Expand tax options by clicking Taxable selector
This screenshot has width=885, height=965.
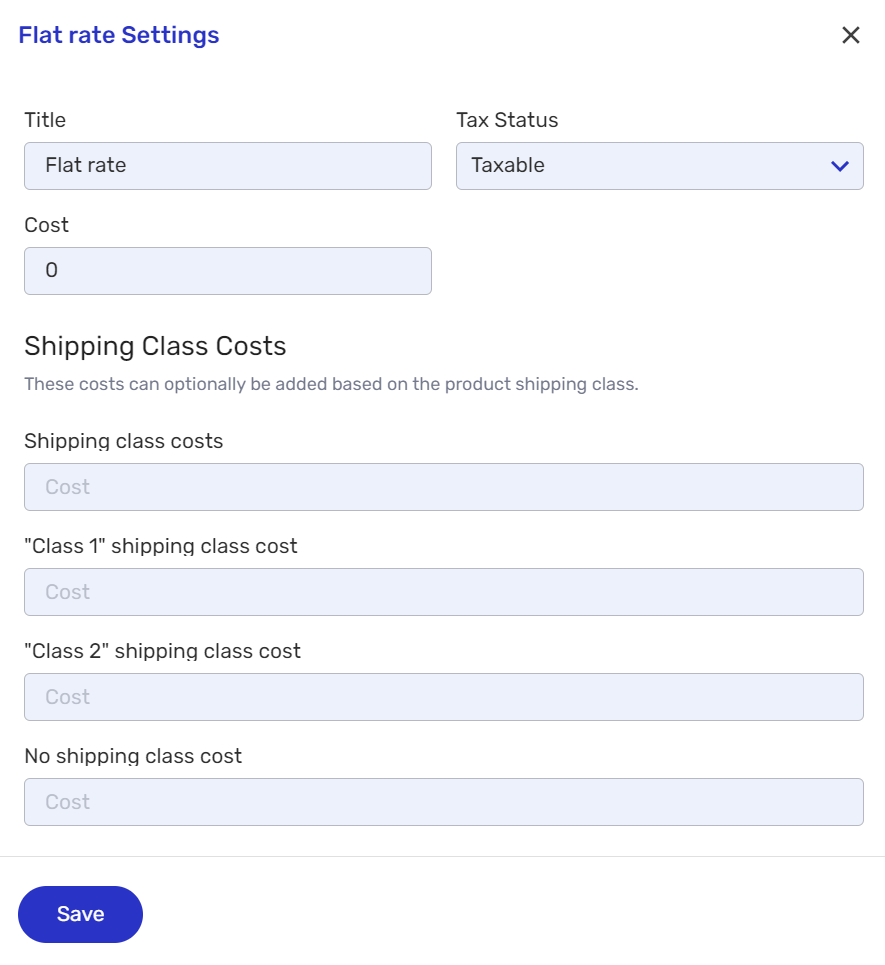[x=660, y=166]
